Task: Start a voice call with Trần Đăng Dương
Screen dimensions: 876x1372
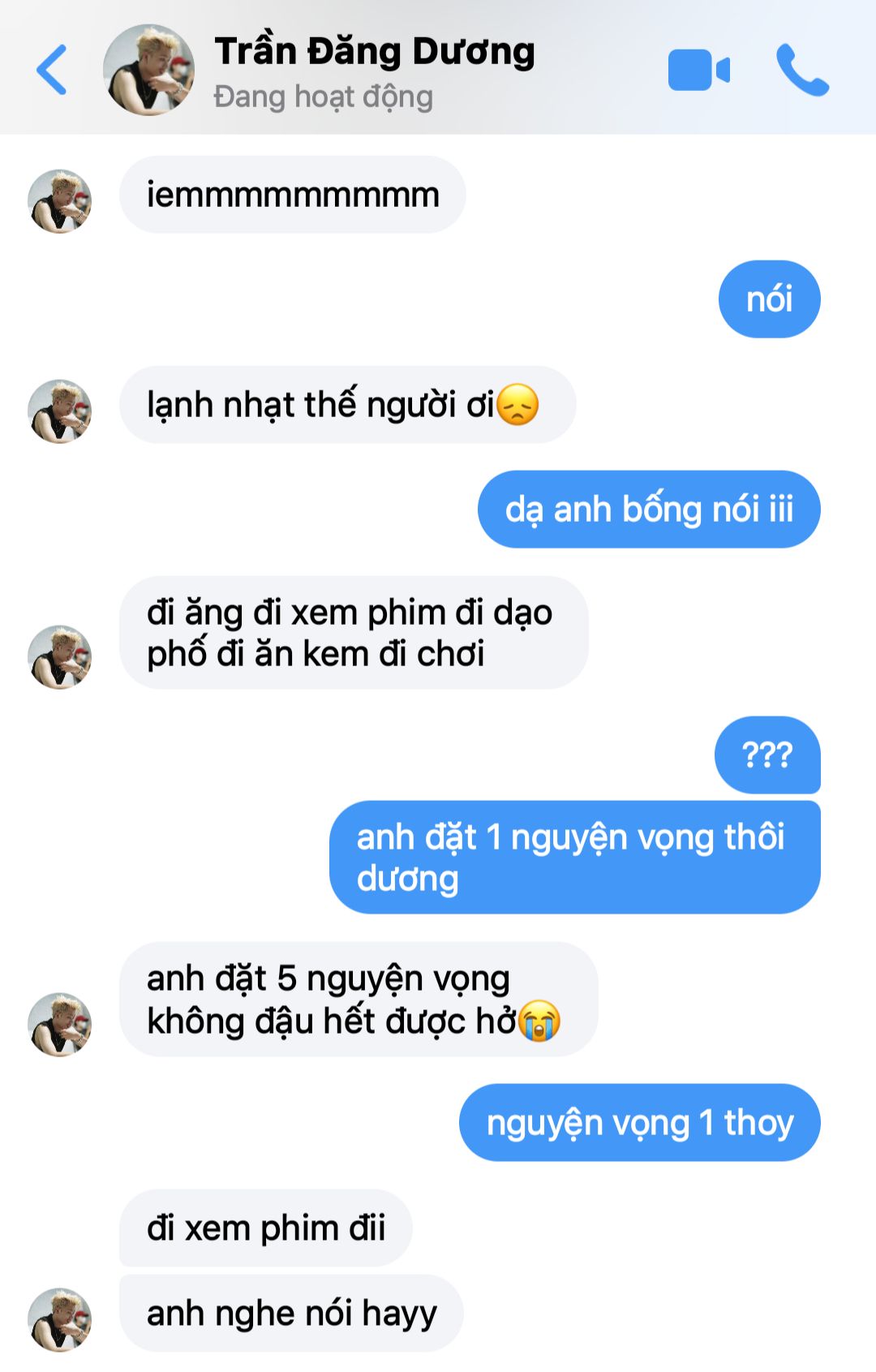Action: pos(801,70)
